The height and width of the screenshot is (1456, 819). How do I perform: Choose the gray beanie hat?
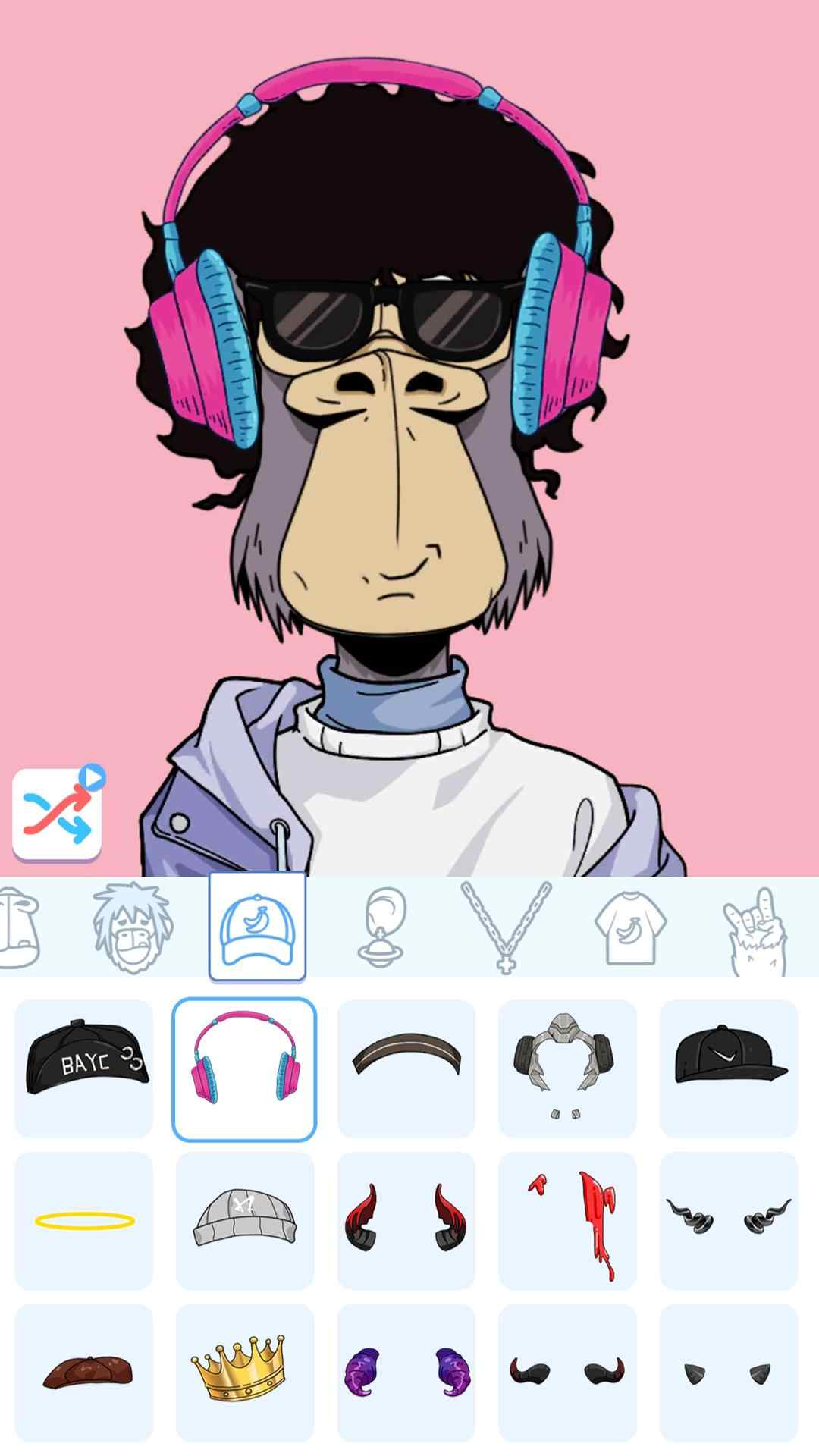pyautogui.click(x=244, y=1220)
